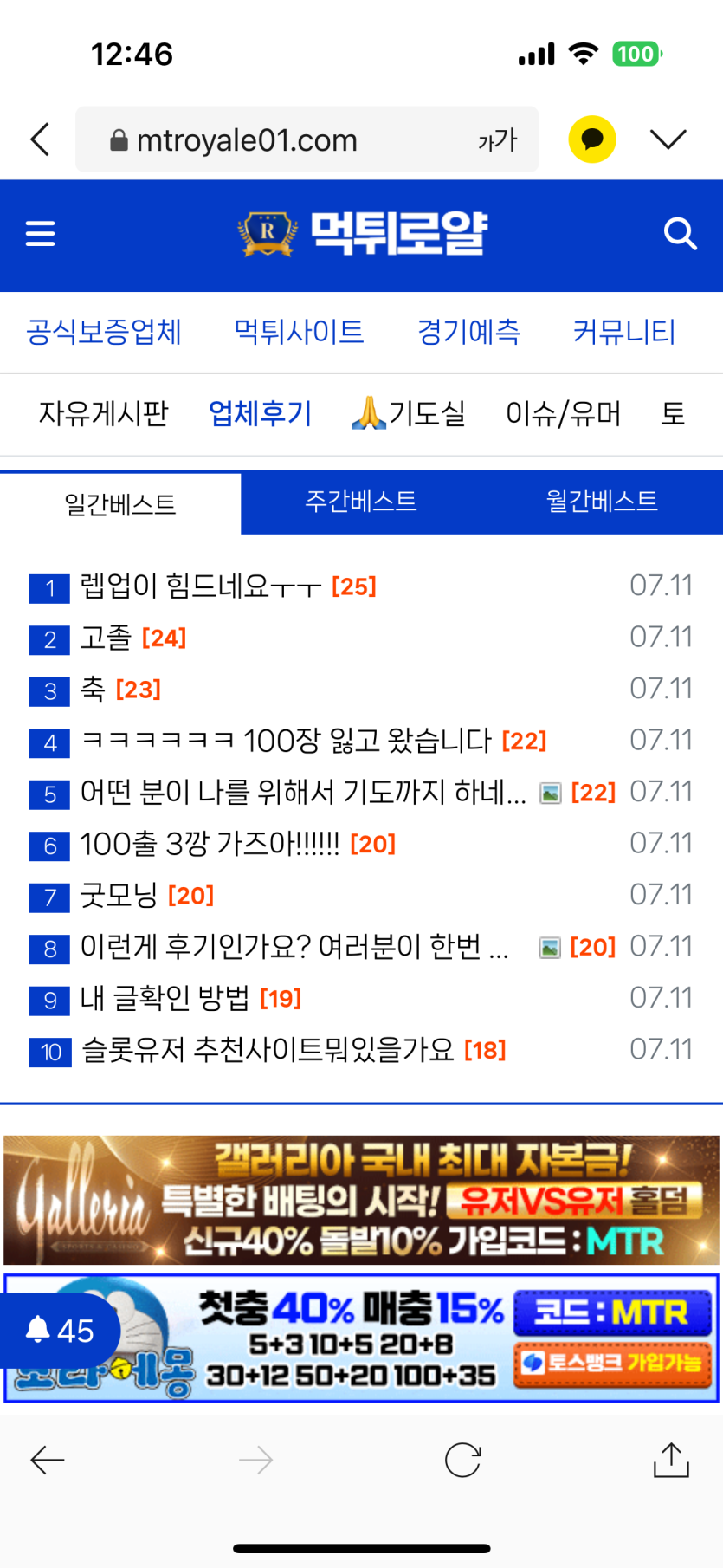Open the 먹튀사이트 menu
Viewport: 723px width, 1568px height.
[299, 332]
